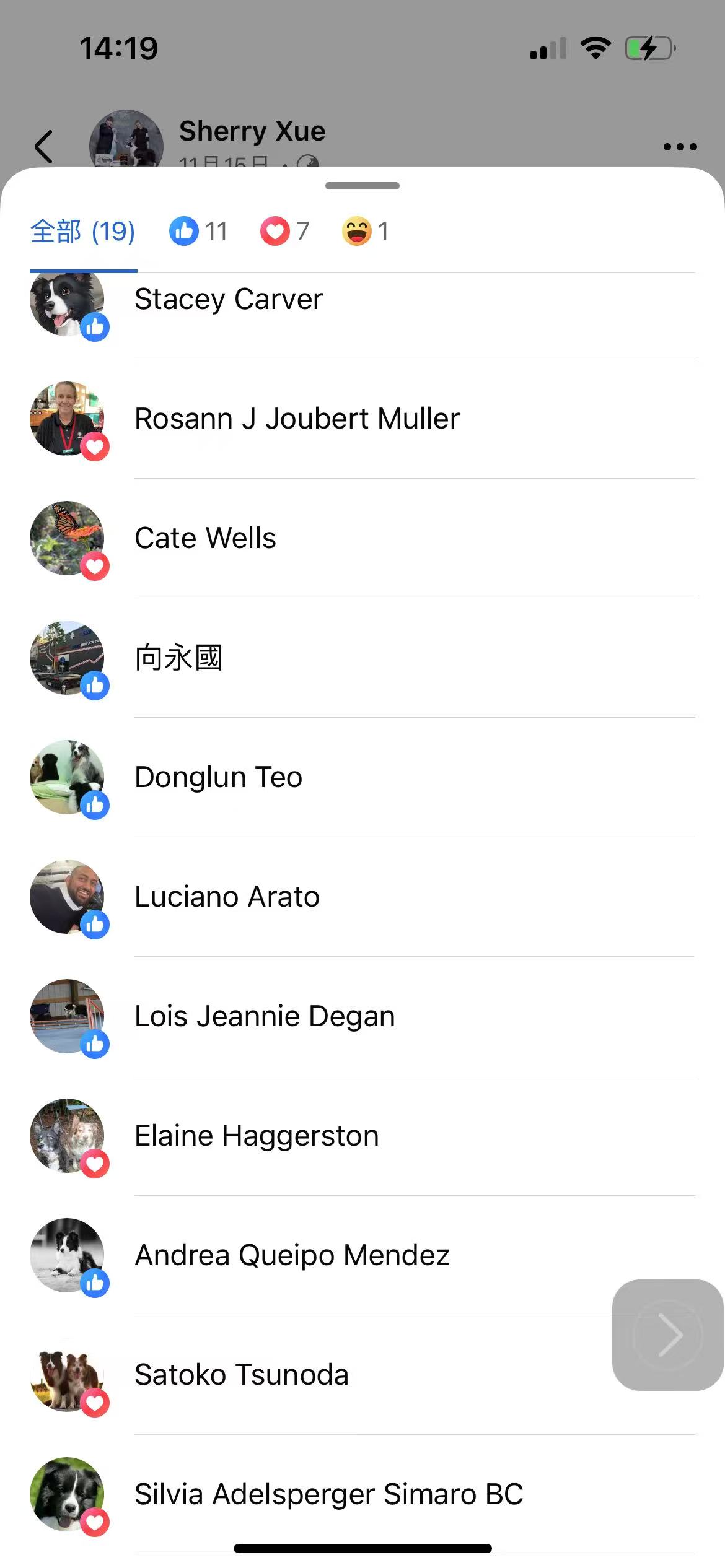Switch to the 全部 (19) reactions tab

point(82,232)
